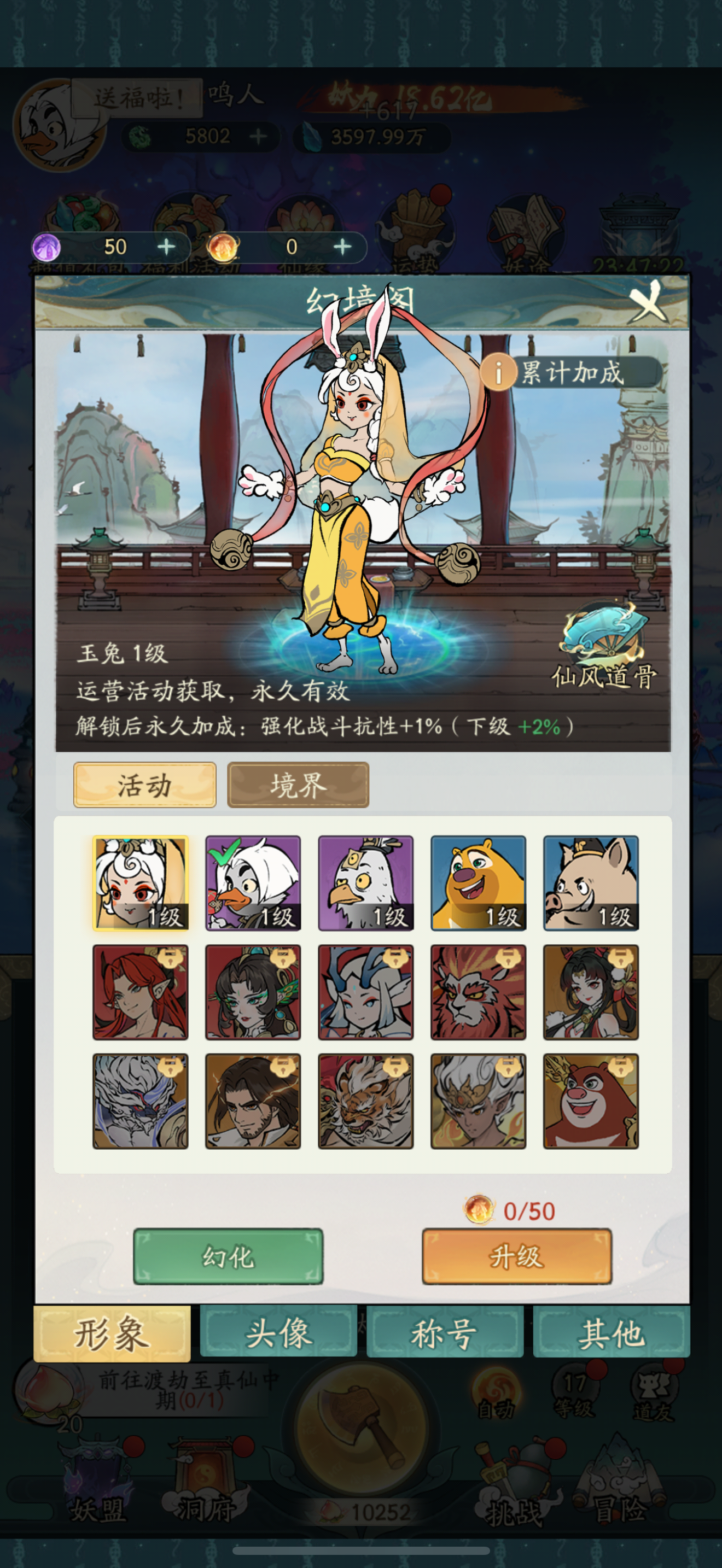722x1568 pixels.
Task: Choose the white eagle avatar
Action: pos(366,883)
